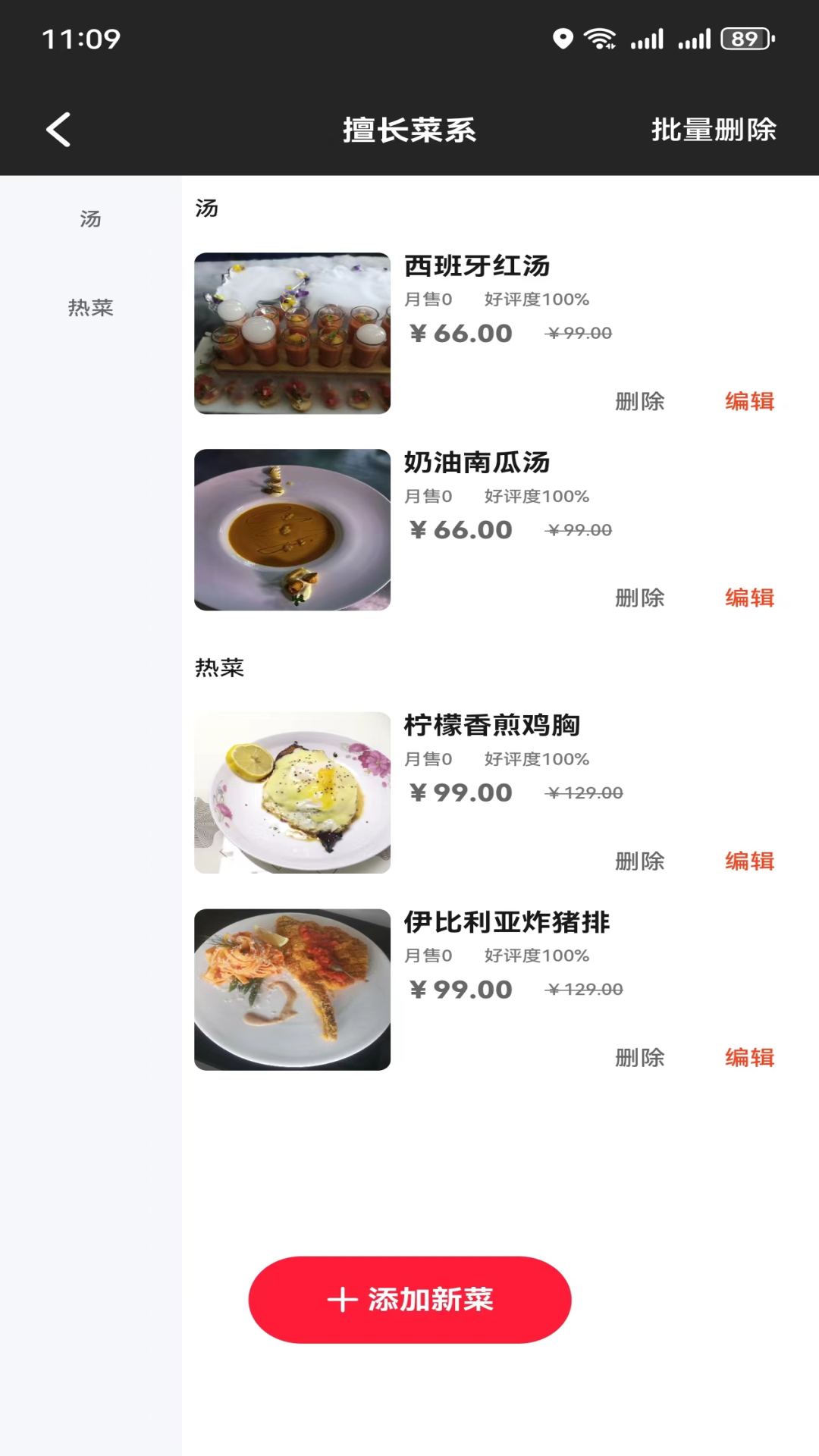Edit the 伊比利亚炸猪排 dish
Viewport: 819px width, 1456px height.
(749, 1057)
